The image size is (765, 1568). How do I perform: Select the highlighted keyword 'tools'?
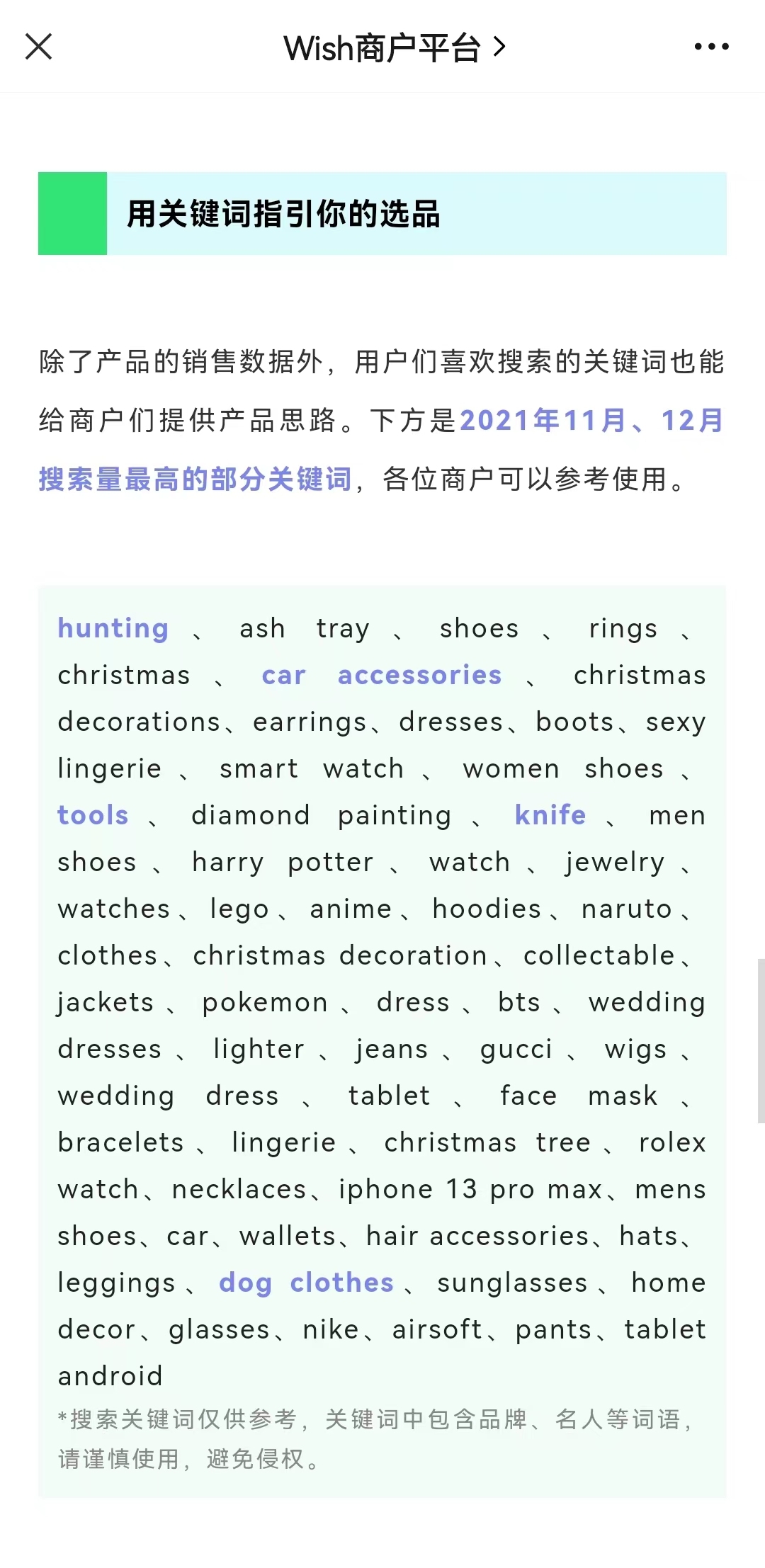93,815
